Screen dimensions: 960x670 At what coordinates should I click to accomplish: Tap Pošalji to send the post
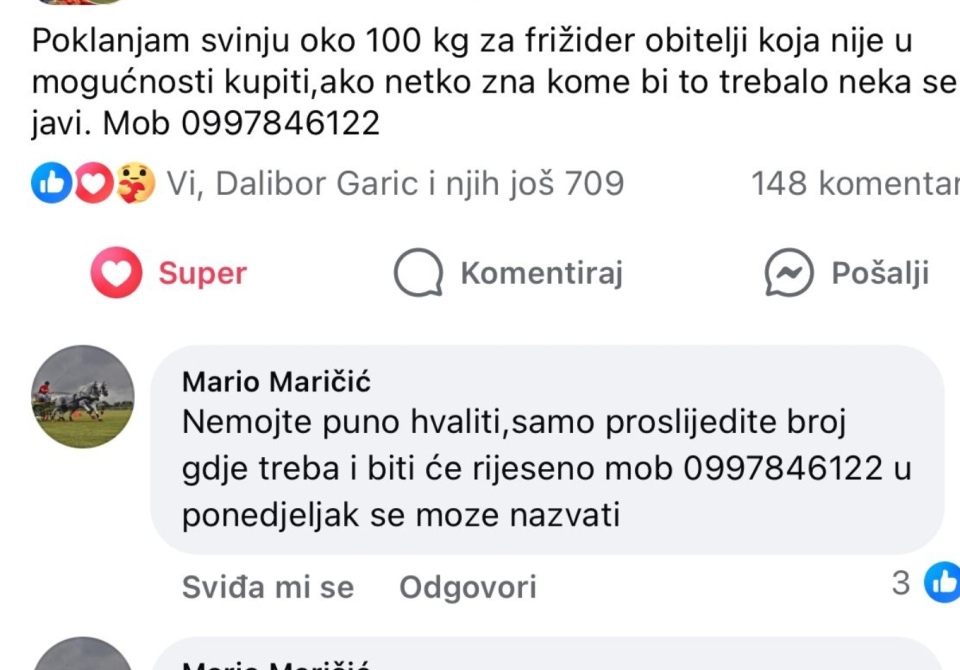click(x=846, y=273)
